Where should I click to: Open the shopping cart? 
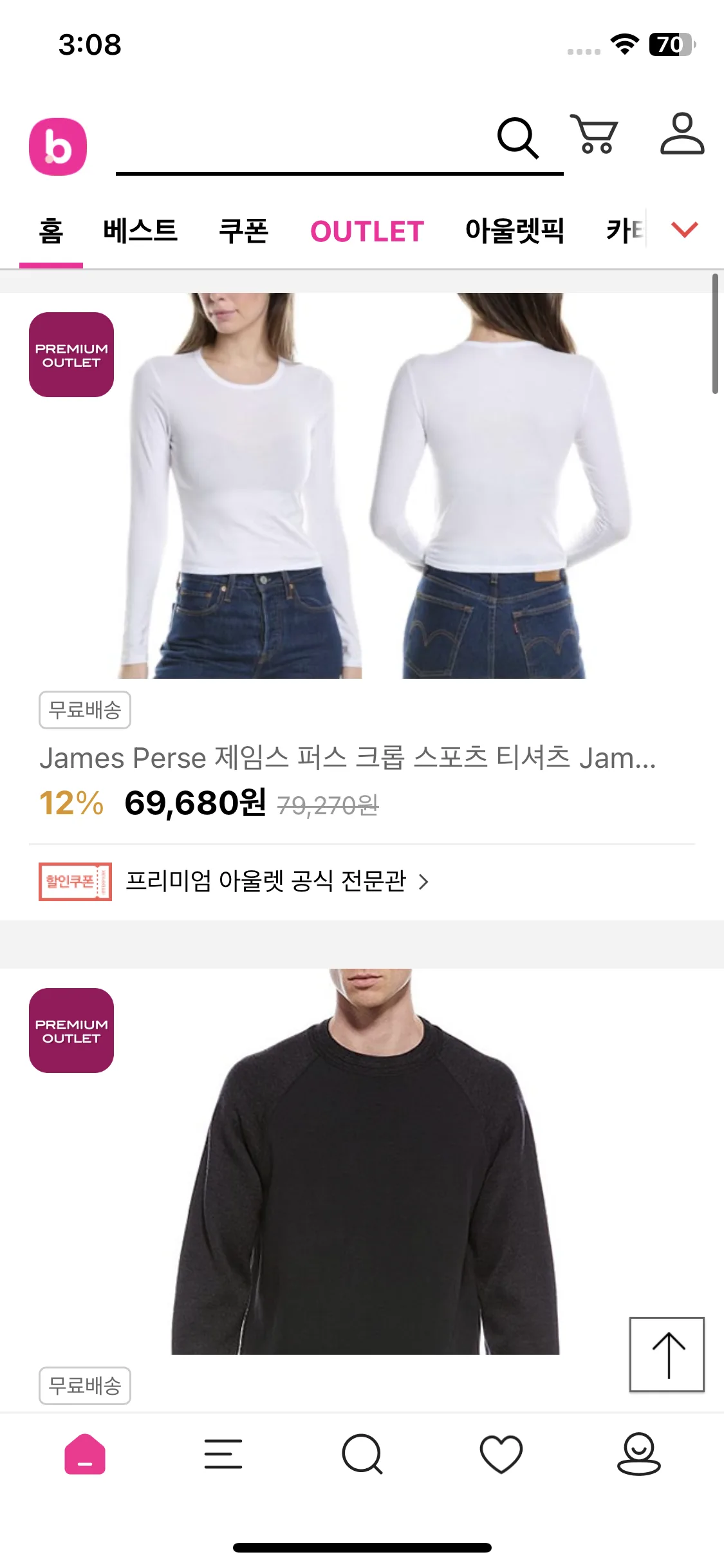(x=594, y=135)
